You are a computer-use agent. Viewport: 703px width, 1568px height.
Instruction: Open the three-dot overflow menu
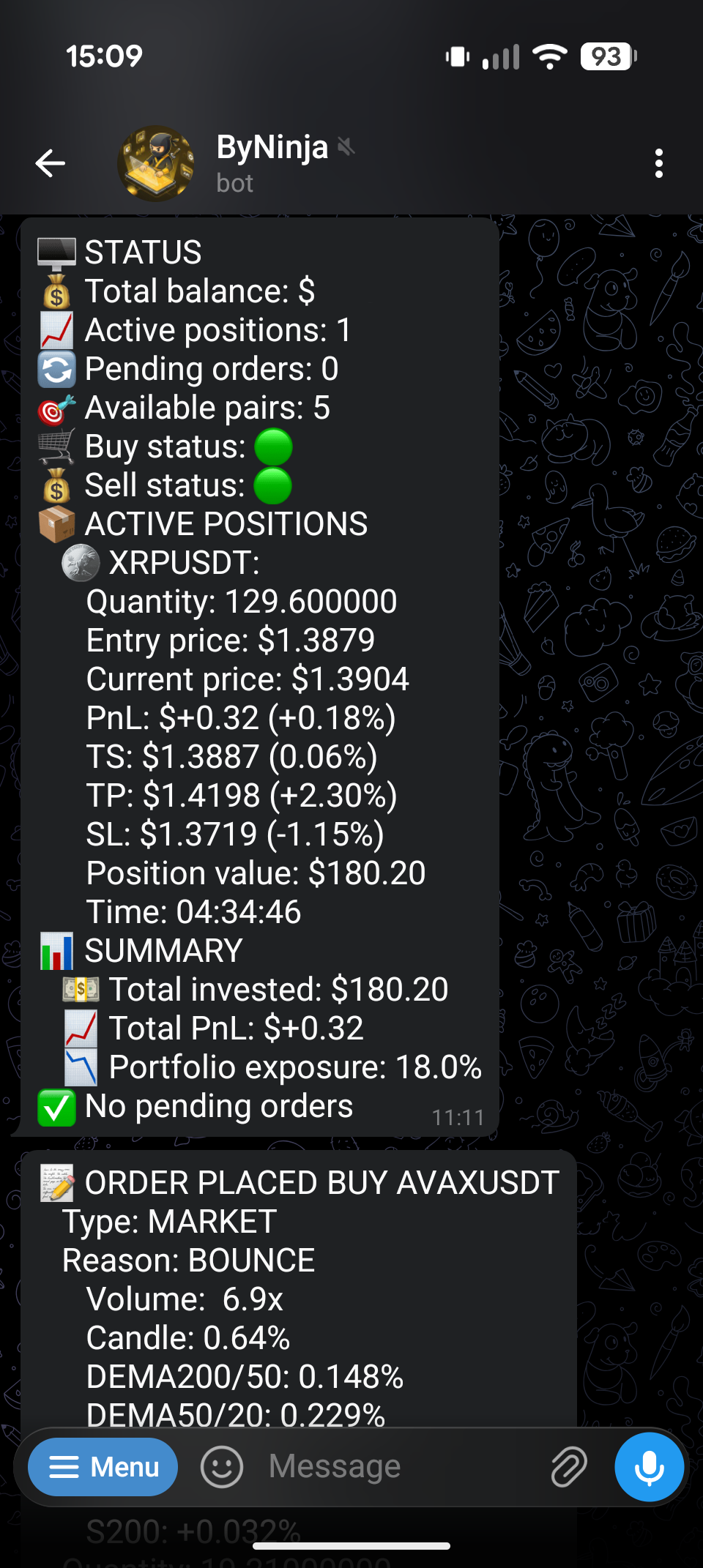tap(659, 163)
